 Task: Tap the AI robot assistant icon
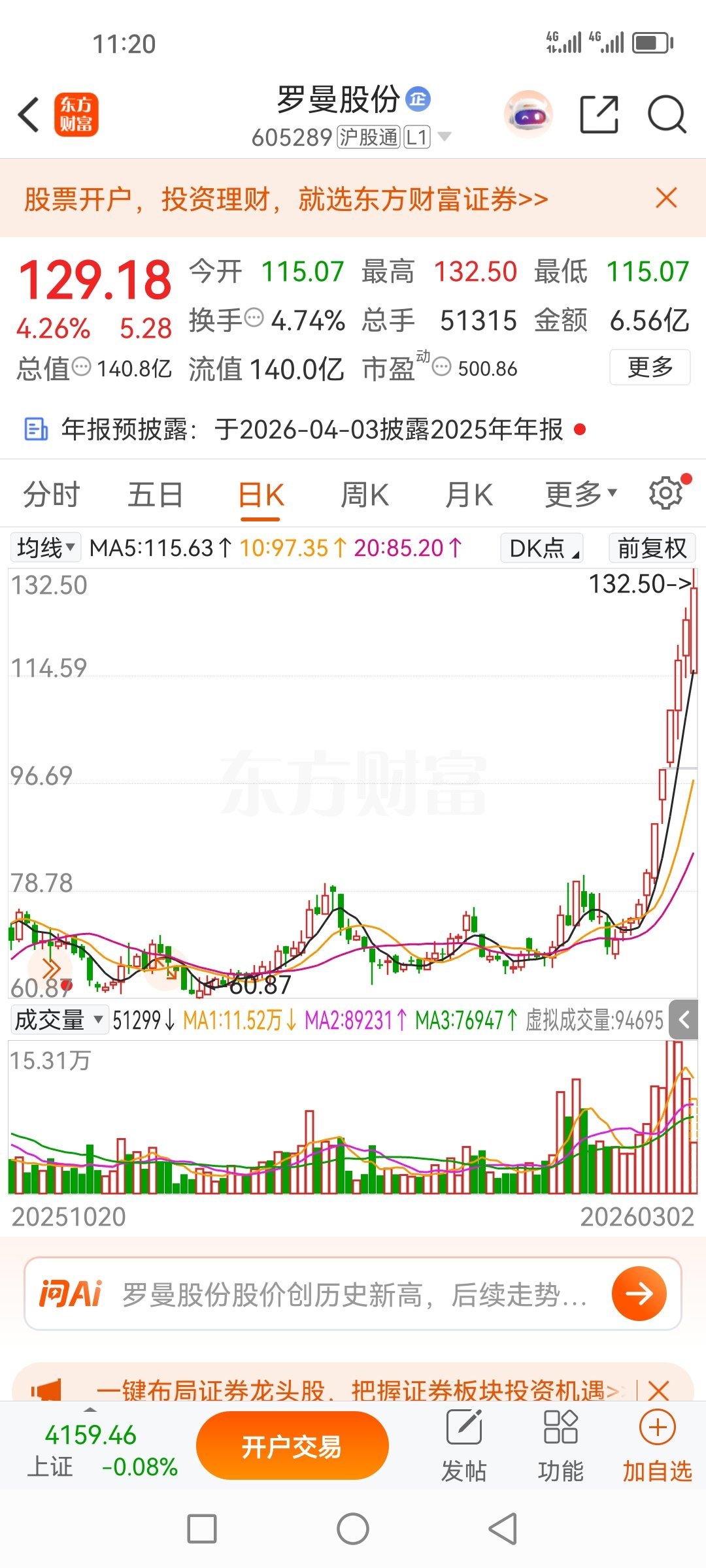tap(528, 113)
